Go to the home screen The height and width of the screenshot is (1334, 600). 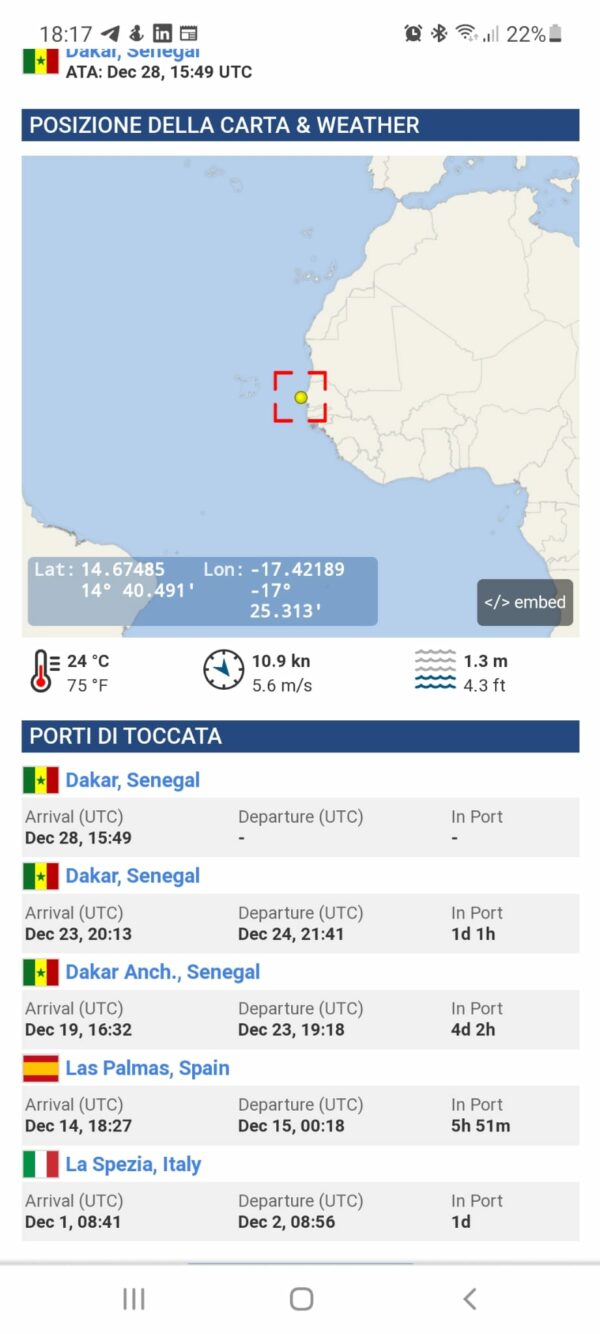[x=301, y=1298]
